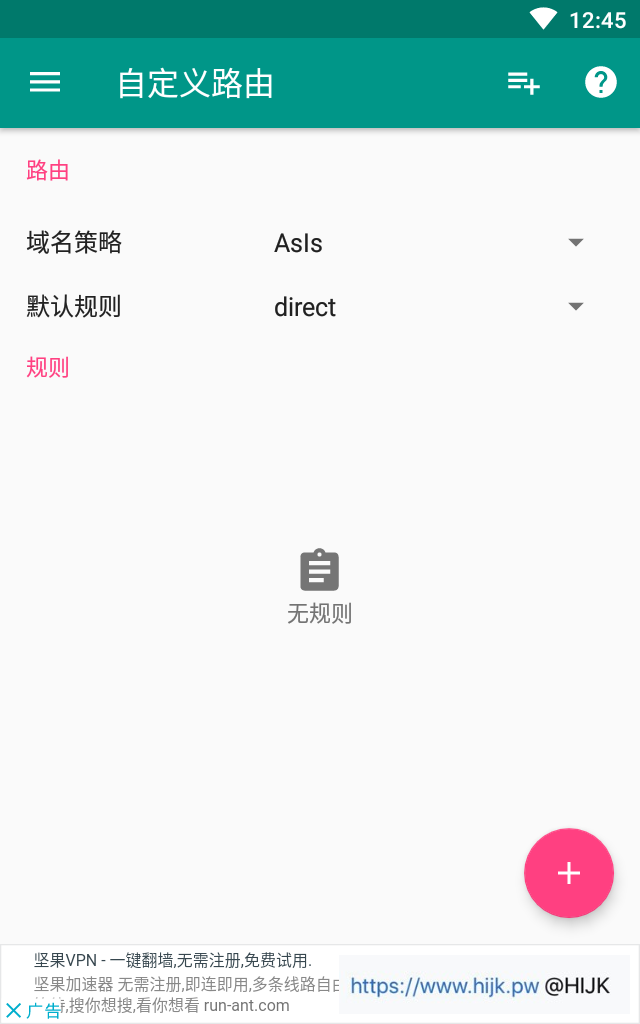Add a new rule with the plus button

(x=568, y=873)
